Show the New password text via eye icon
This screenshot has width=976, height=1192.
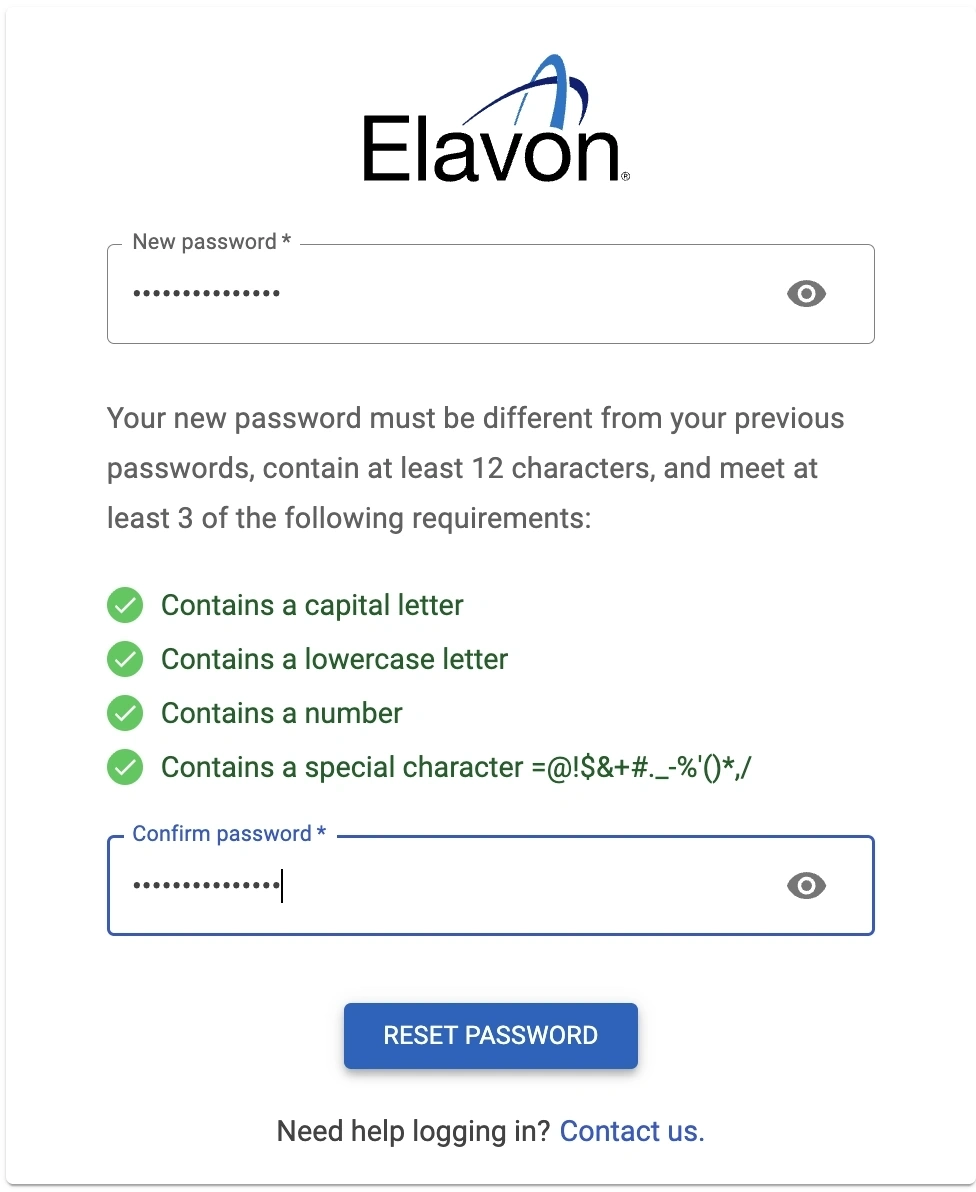(x=806, y=294)
